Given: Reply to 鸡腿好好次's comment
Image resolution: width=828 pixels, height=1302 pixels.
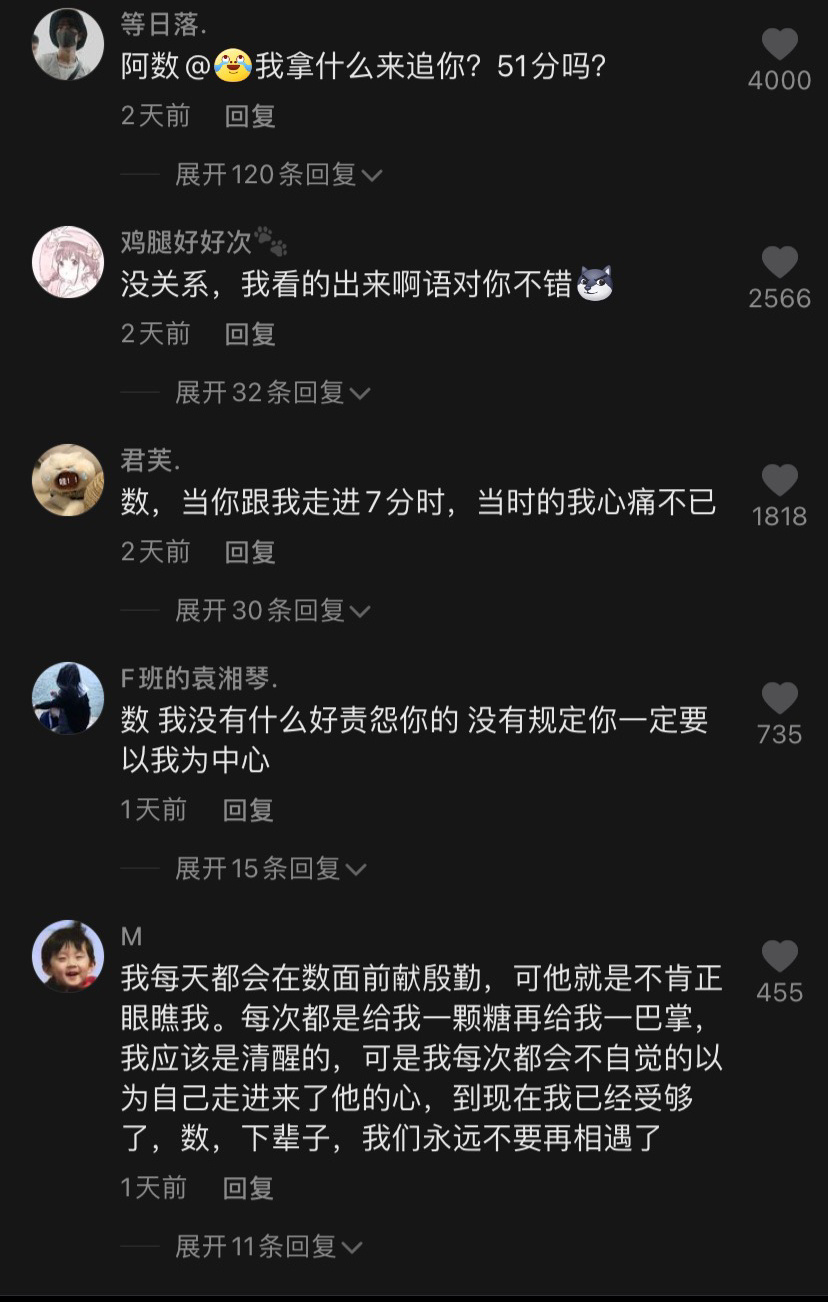Looking at the screenshot, I should point(249,334).
